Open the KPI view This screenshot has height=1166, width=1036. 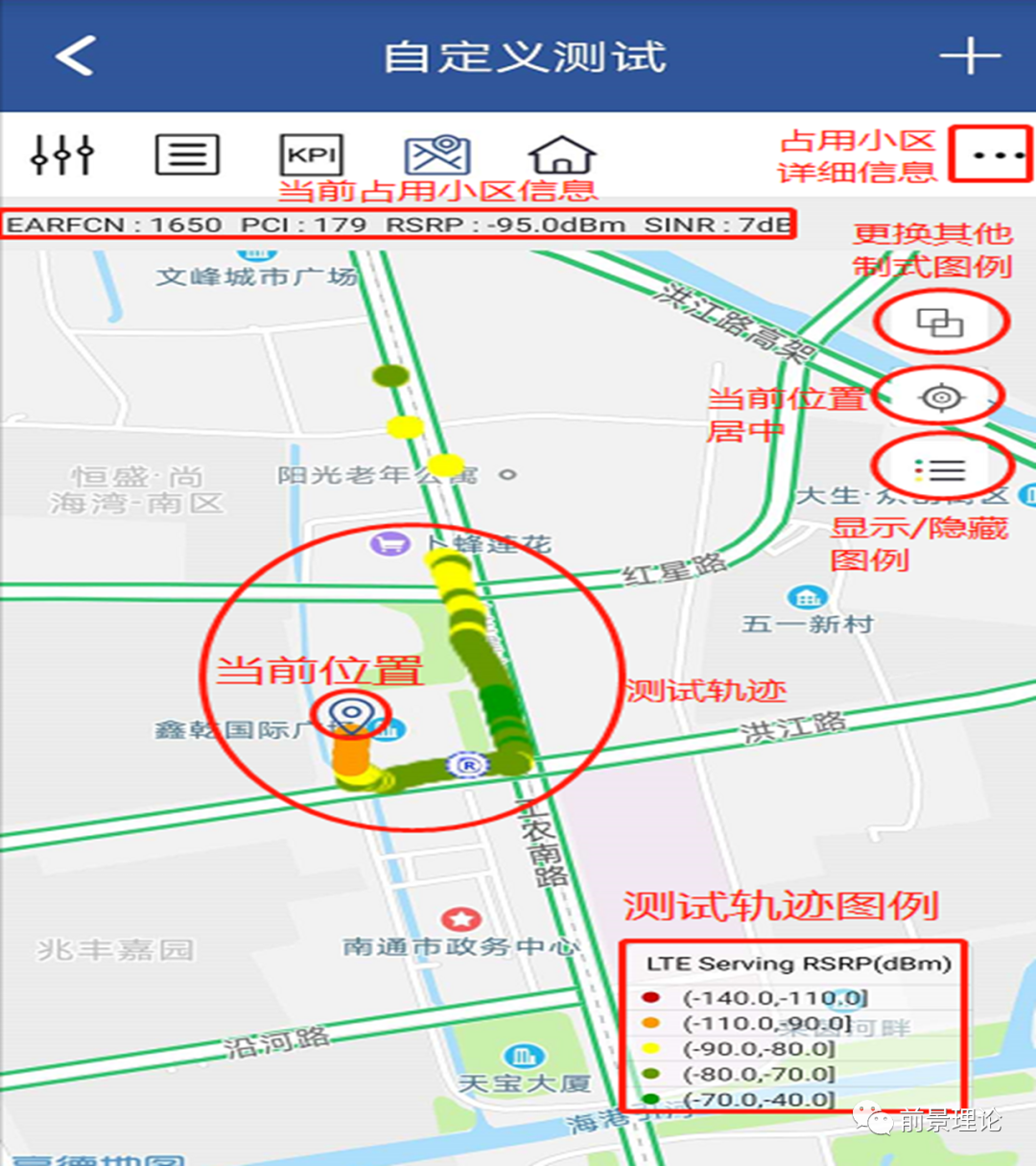(311, 155)
